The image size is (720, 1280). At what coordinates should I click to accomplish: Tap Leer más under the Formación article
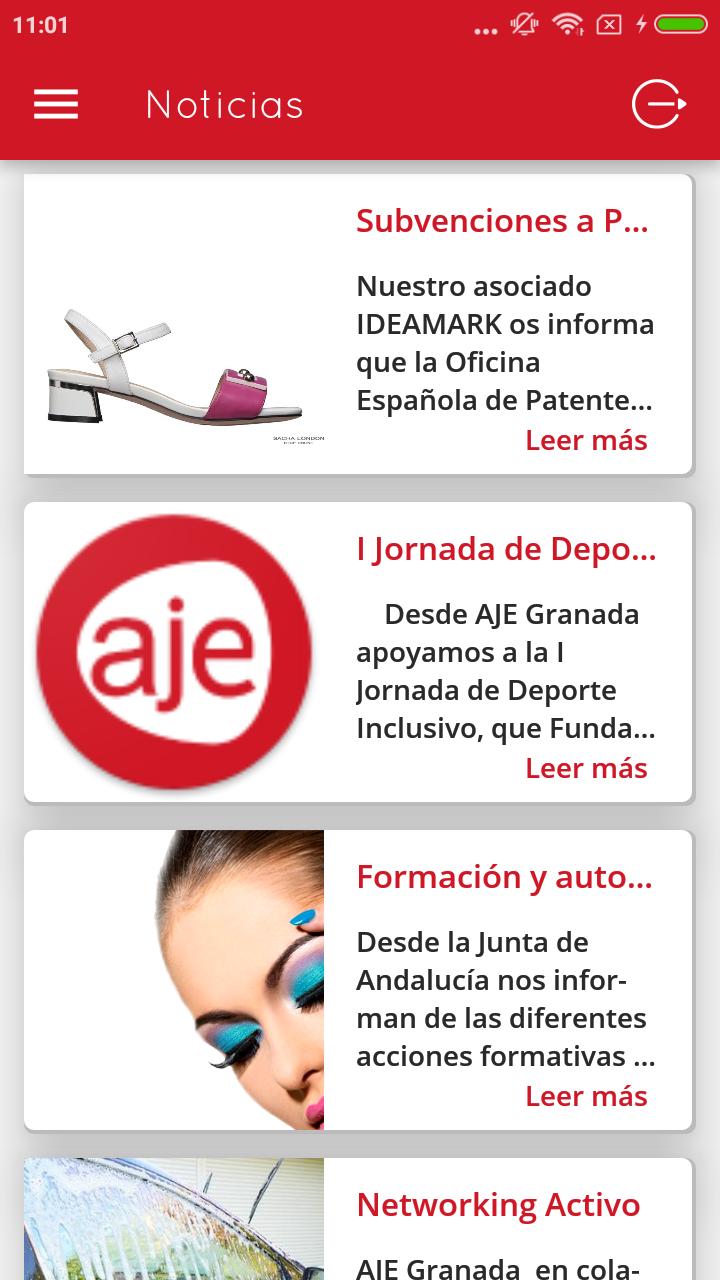[586, 1095]
